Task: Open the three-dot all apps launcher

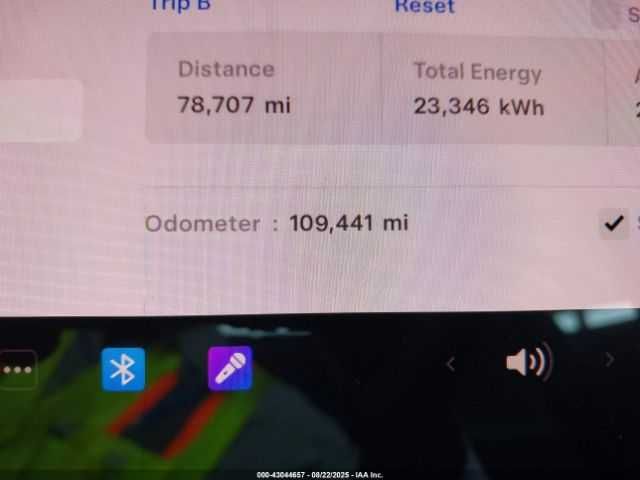Action: click(x=17, y=369)
